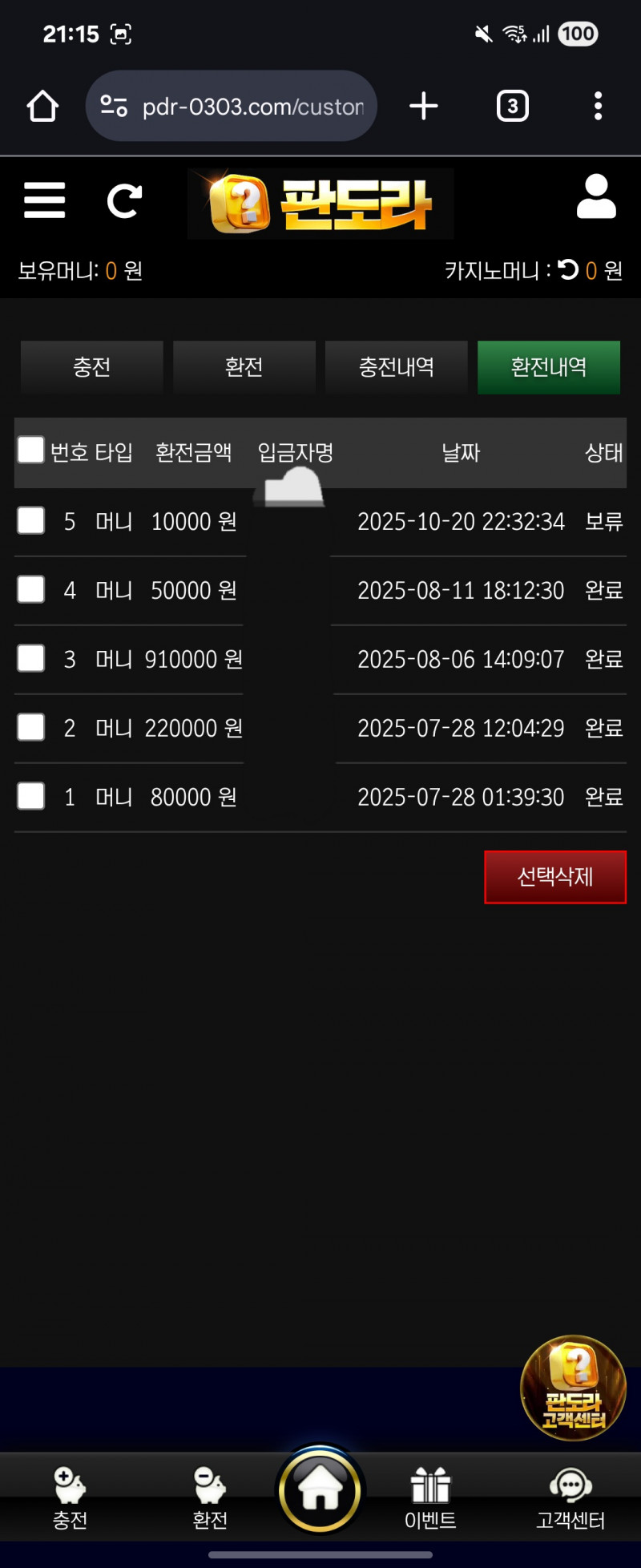
Task: Switch to the 충전 top tab
Action: coord(91,367)
